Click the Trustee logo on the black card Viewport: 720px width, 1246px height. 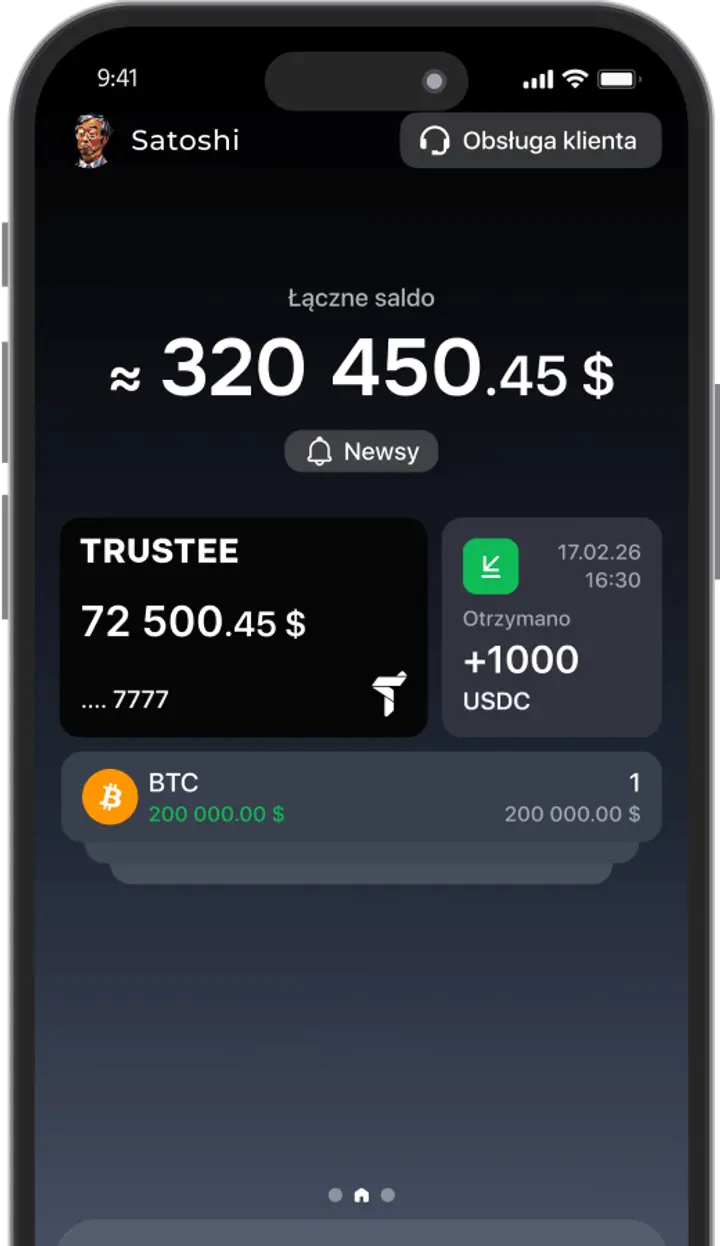391,692
